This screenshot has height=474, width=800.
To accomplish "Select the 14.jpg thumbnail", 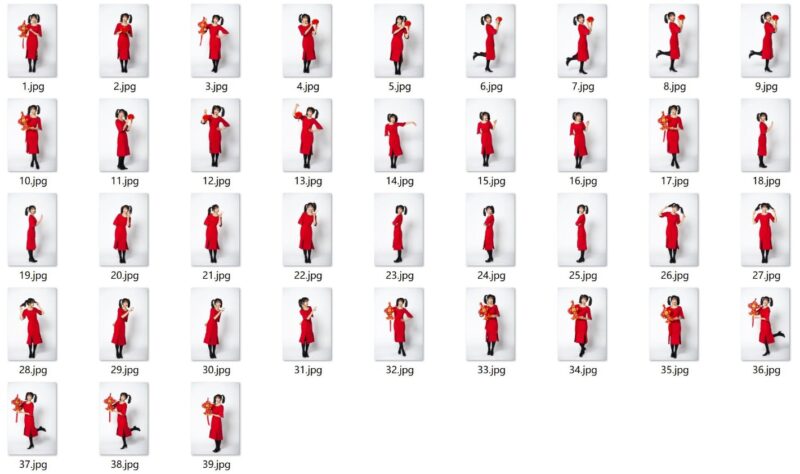I will click(x=399, y=135).
